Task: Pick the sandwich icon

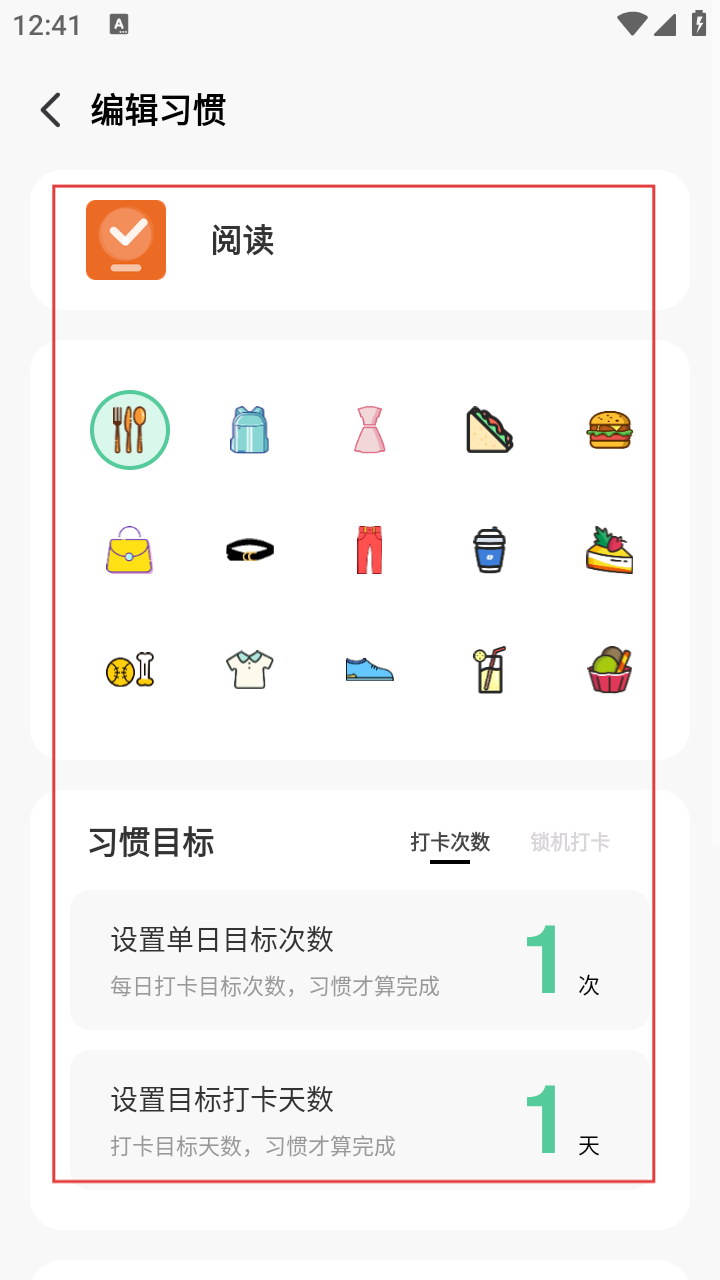Action: tap(489, 430)
